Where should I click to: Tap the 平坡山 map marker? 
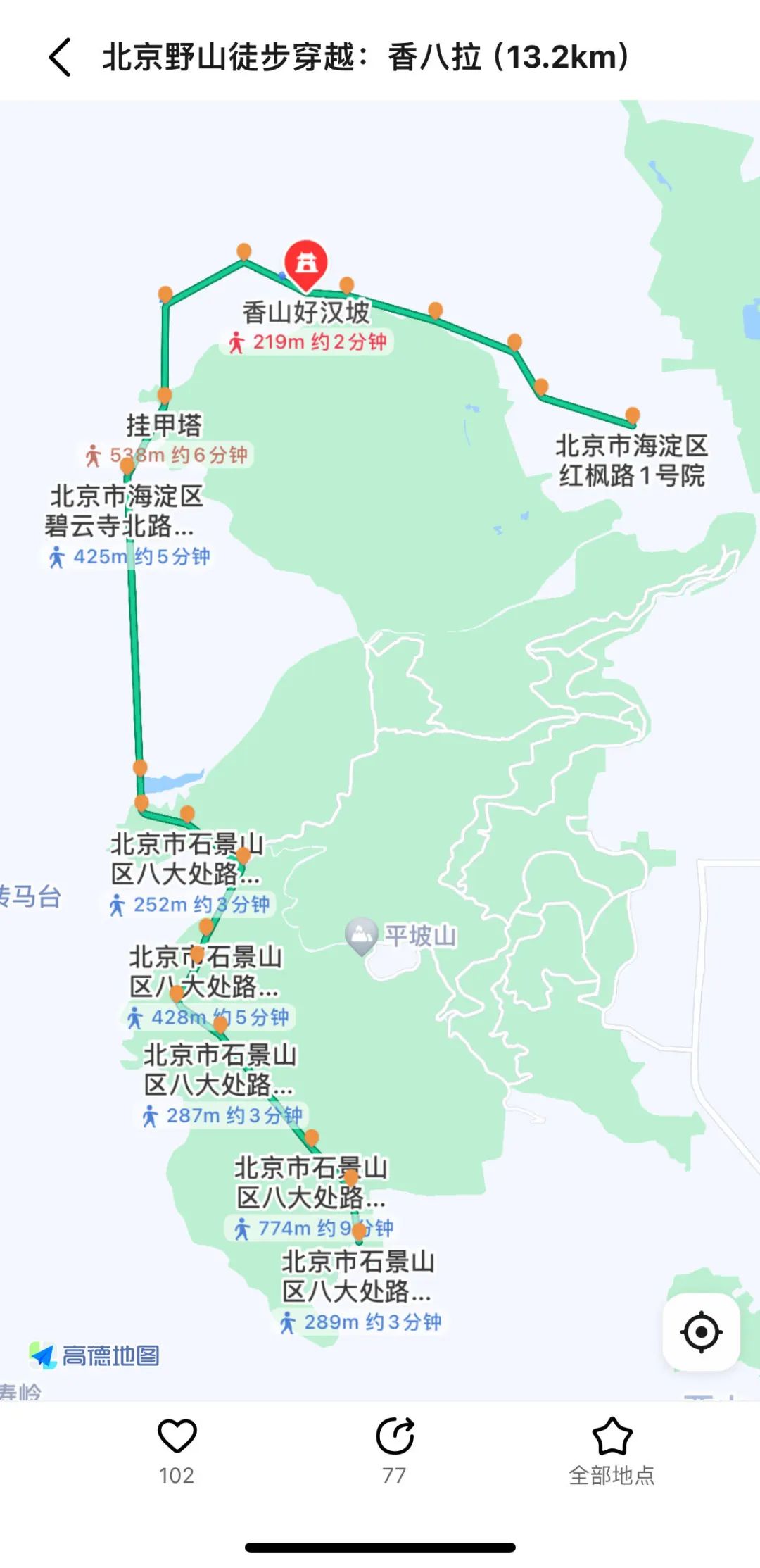pyautogui.click(x=362, y=935)
